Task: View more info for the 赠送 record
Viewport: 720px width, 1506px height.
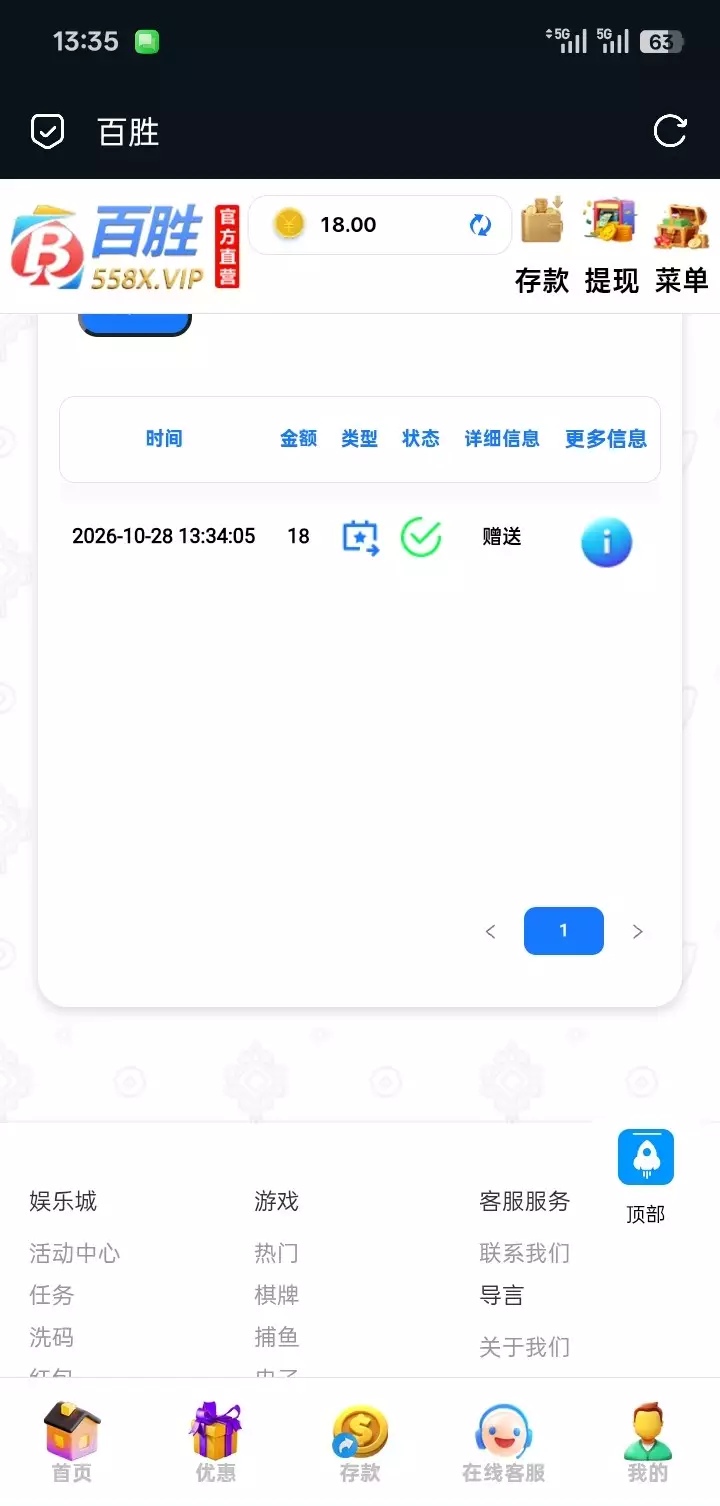Action: pyautogui.click(x=606, y=542)
